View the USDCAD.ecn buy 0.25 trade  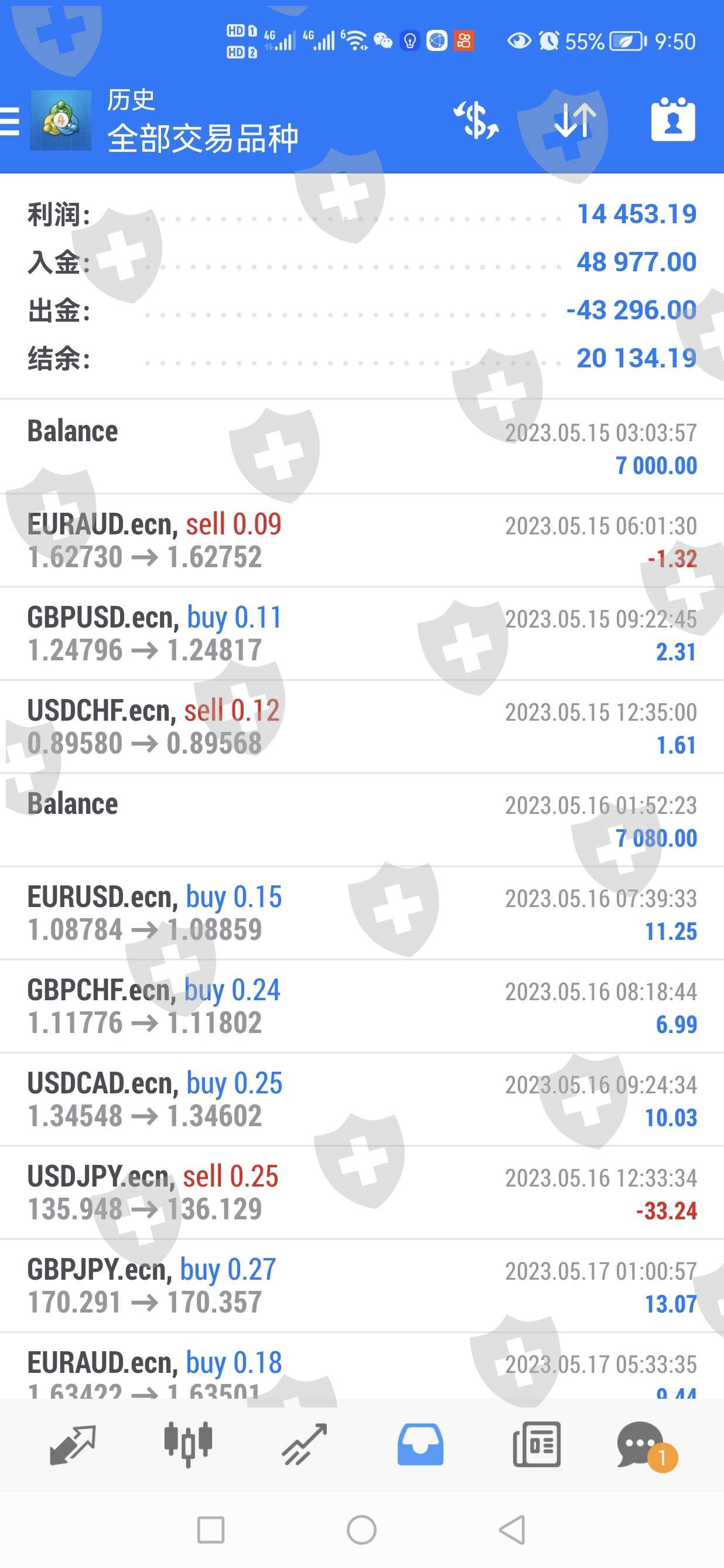click(x=361, y=1099)
